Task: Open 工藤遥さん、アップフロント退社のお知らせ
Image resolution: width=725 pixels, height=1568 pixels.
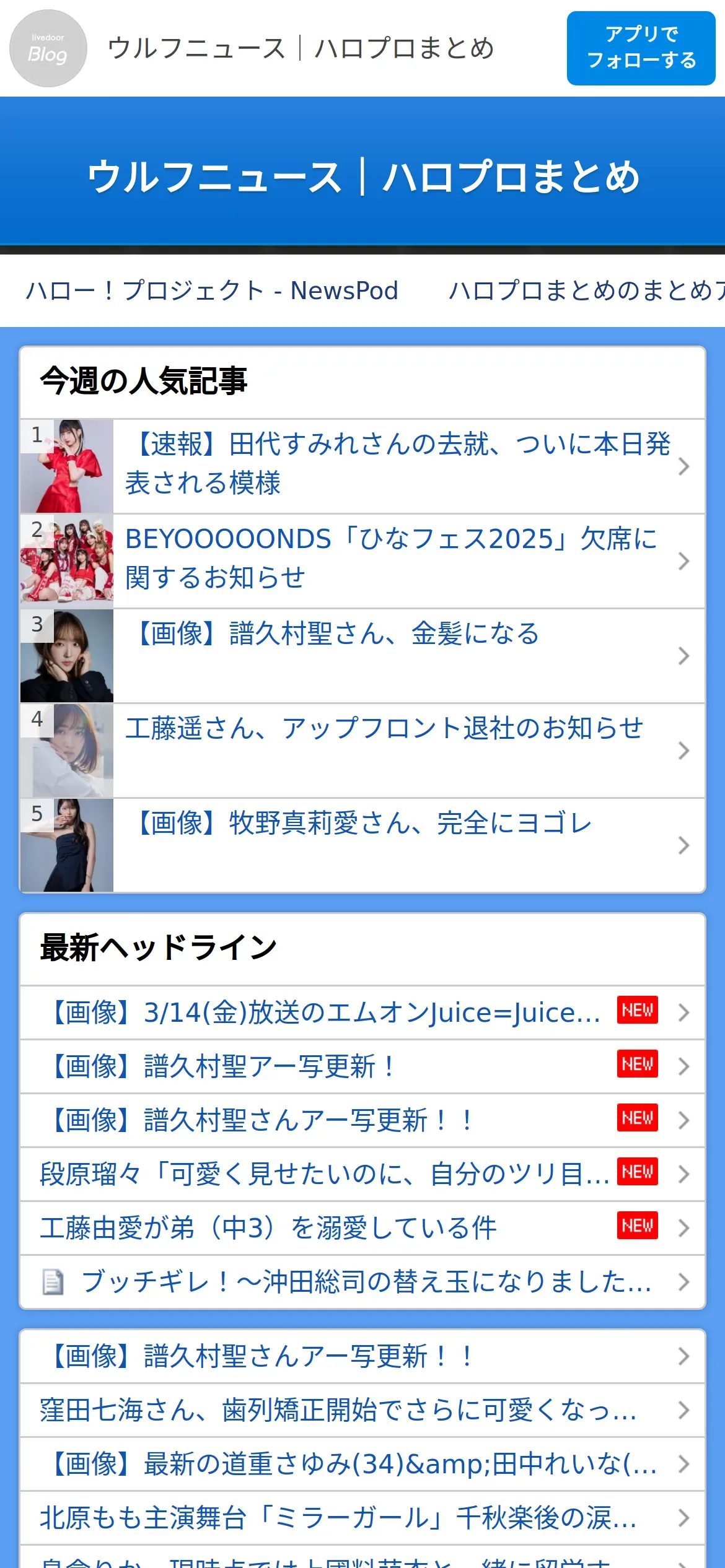Action: [384, 729]
